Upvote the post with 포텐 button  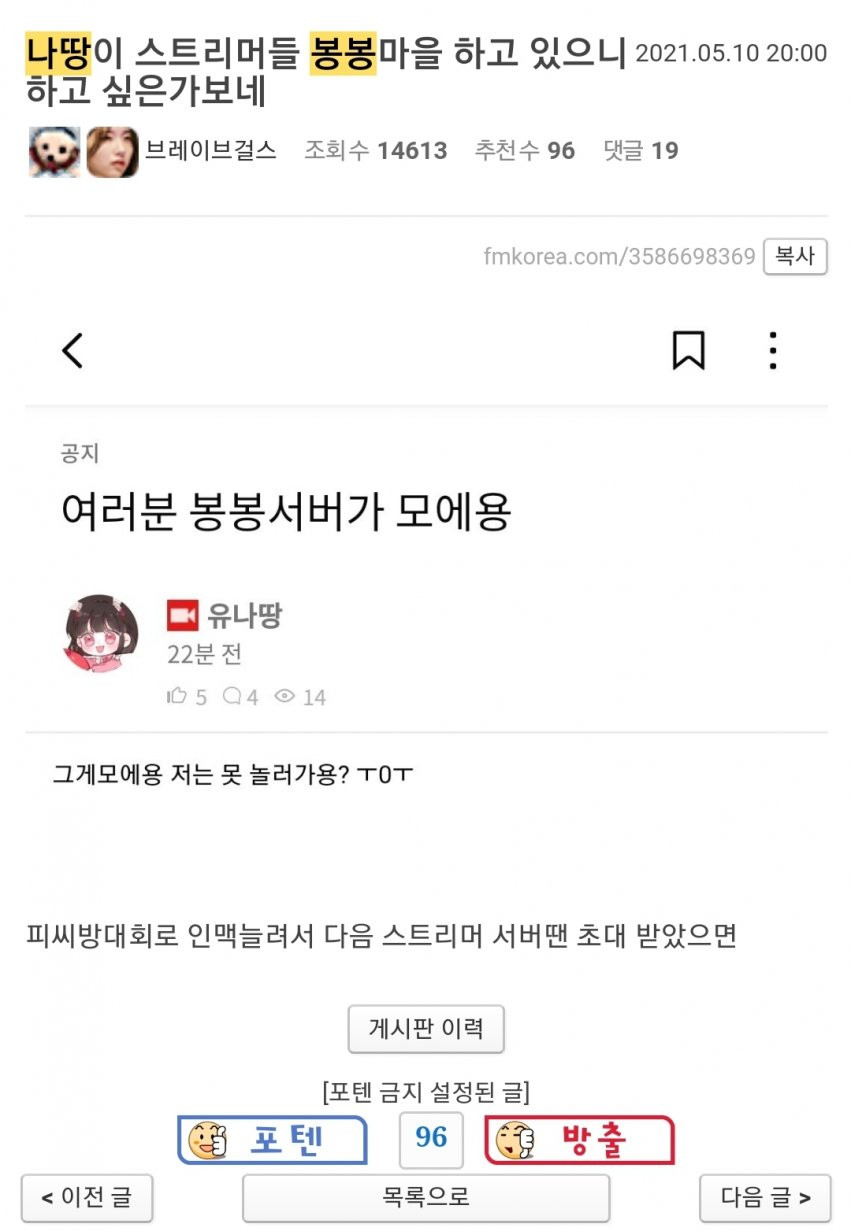(272, 1140)
